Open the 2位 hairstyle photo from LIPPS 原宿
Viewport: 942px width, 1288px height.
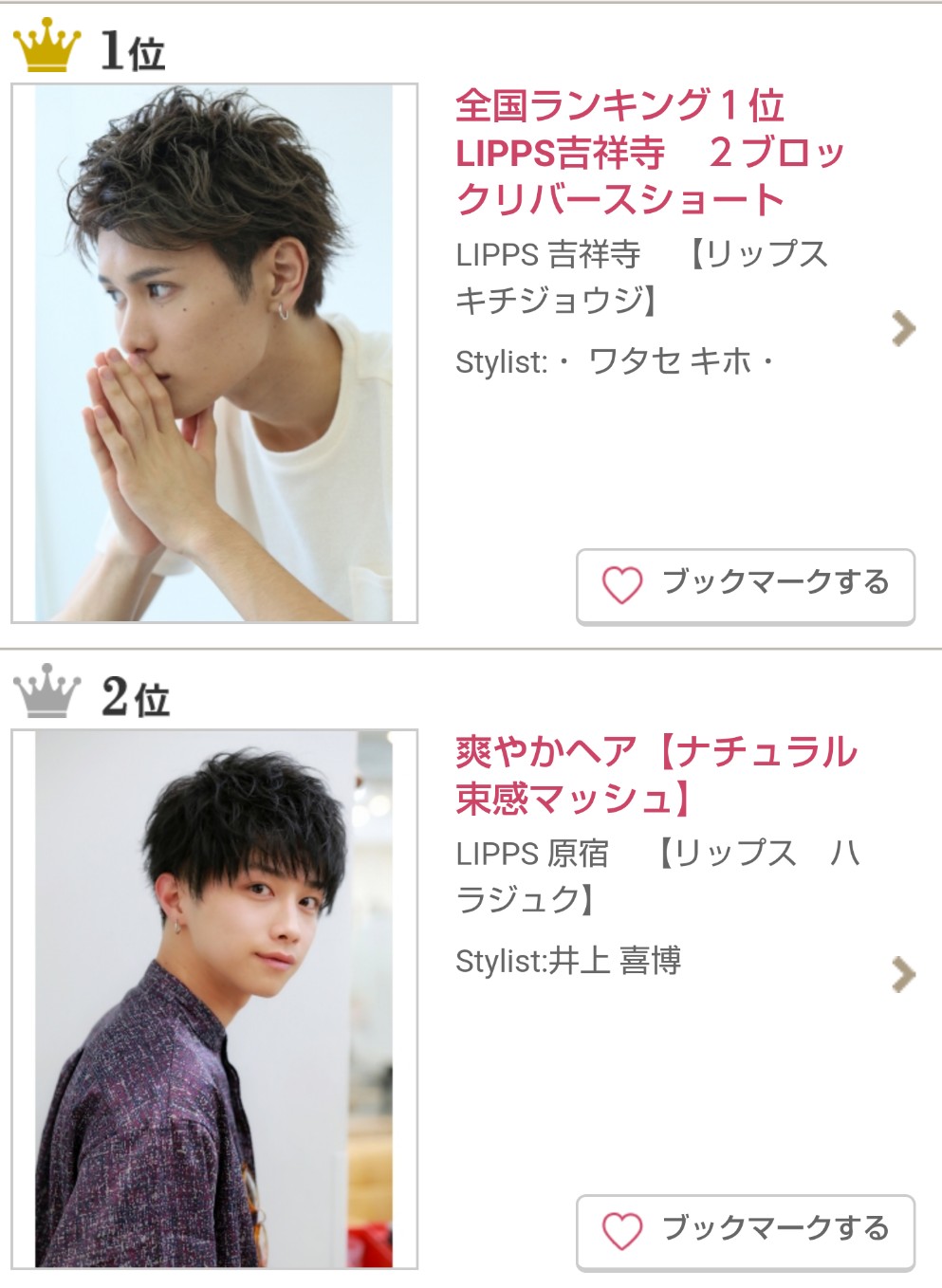point(214,998)
